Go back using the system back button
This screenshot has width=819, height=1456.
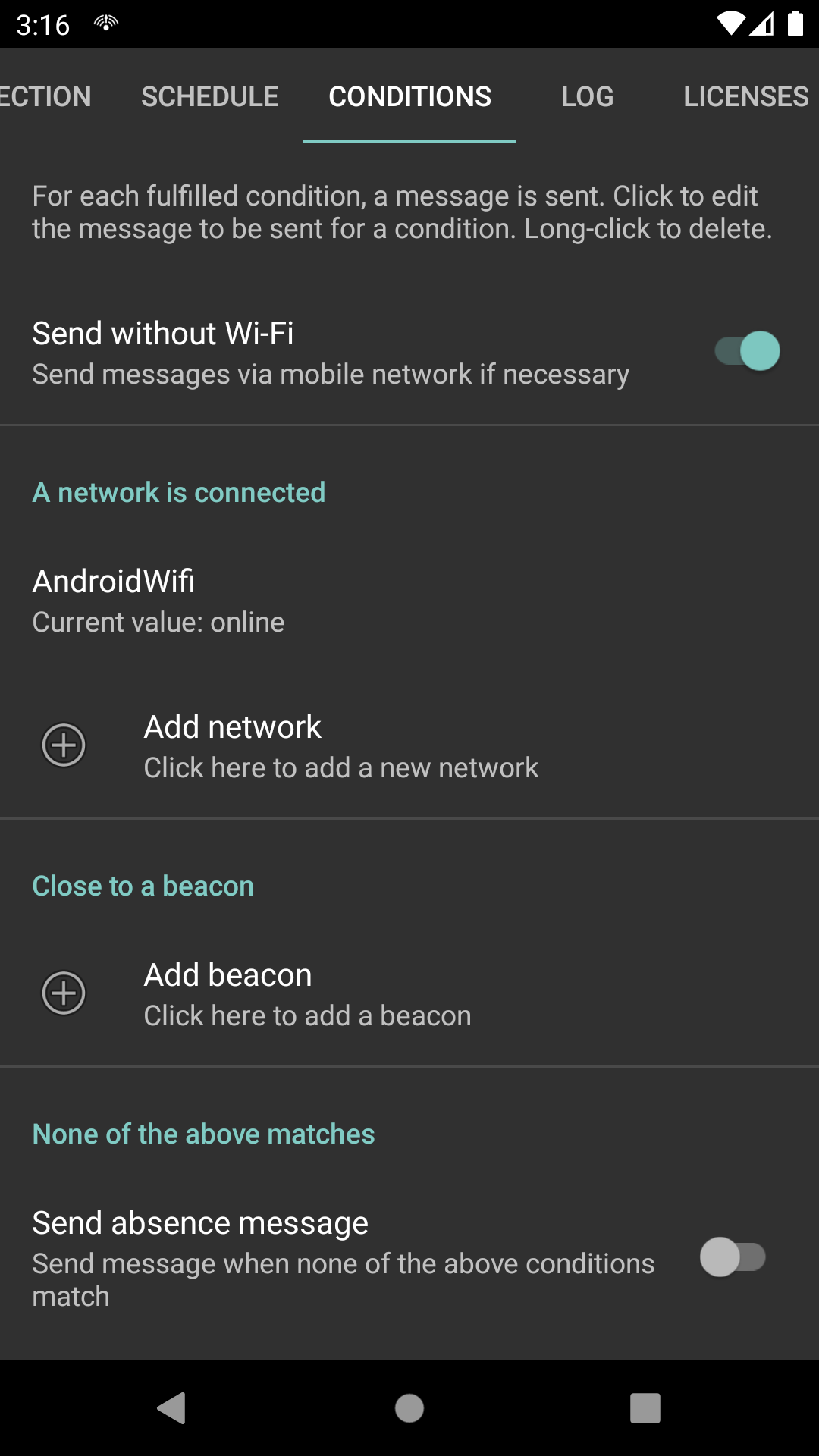(172, 1408)
